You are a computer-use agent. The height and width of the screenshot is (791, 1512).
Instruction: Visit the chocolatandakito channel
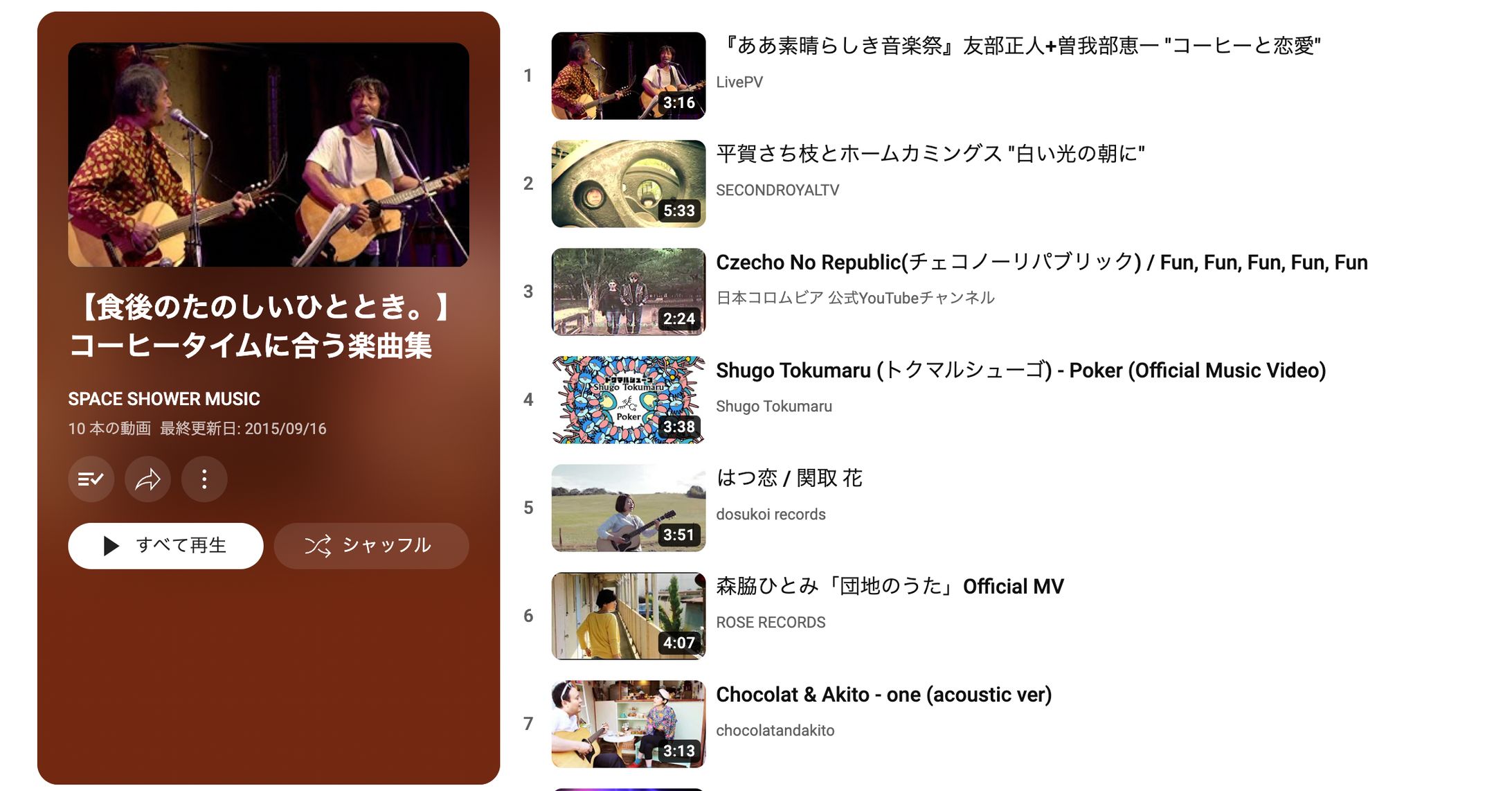pos(775,730)
